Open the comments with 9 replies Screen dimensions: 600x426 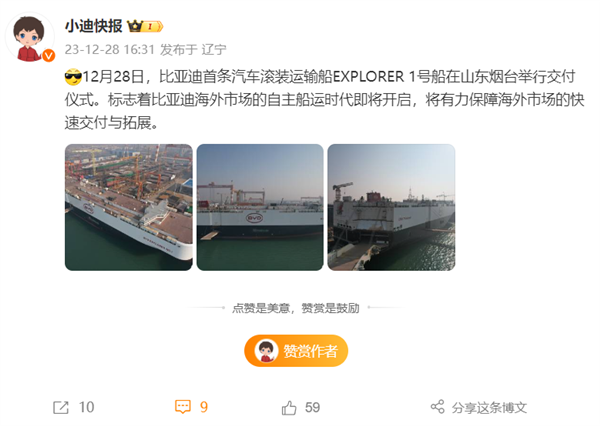(191, 407)
